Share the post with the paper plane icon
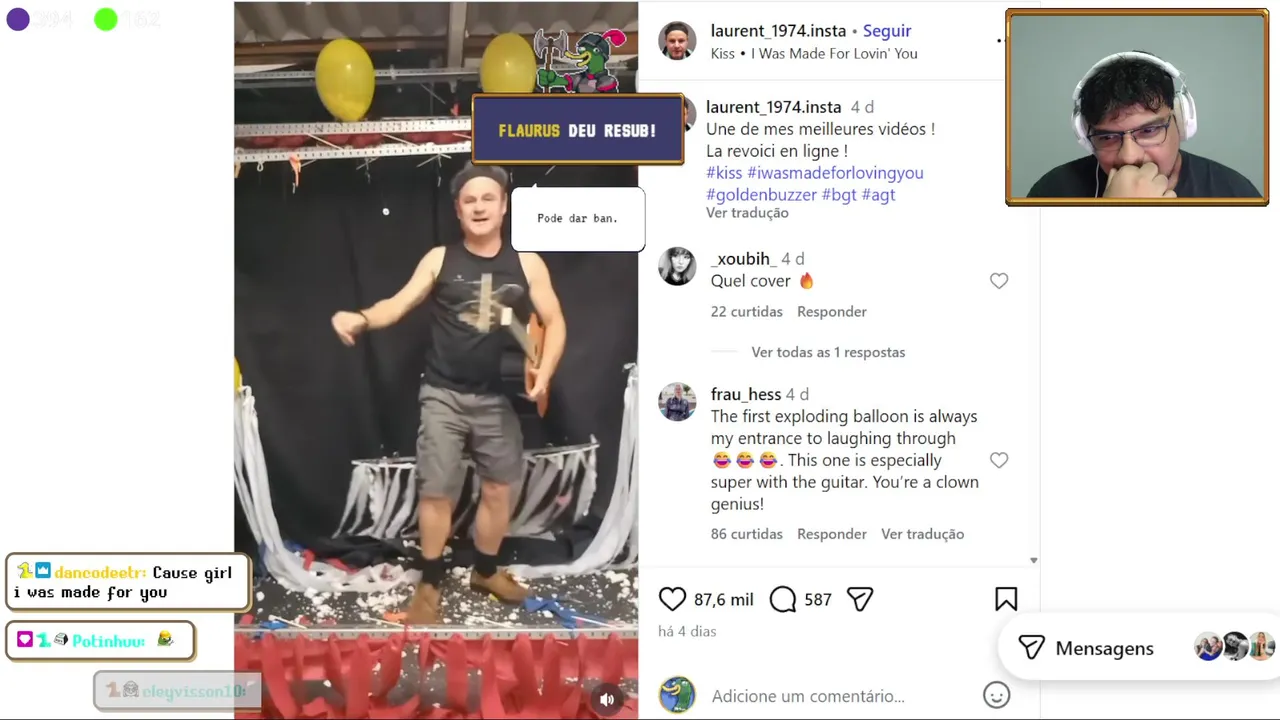This screenshot has width=1280, height=720. 860,599
